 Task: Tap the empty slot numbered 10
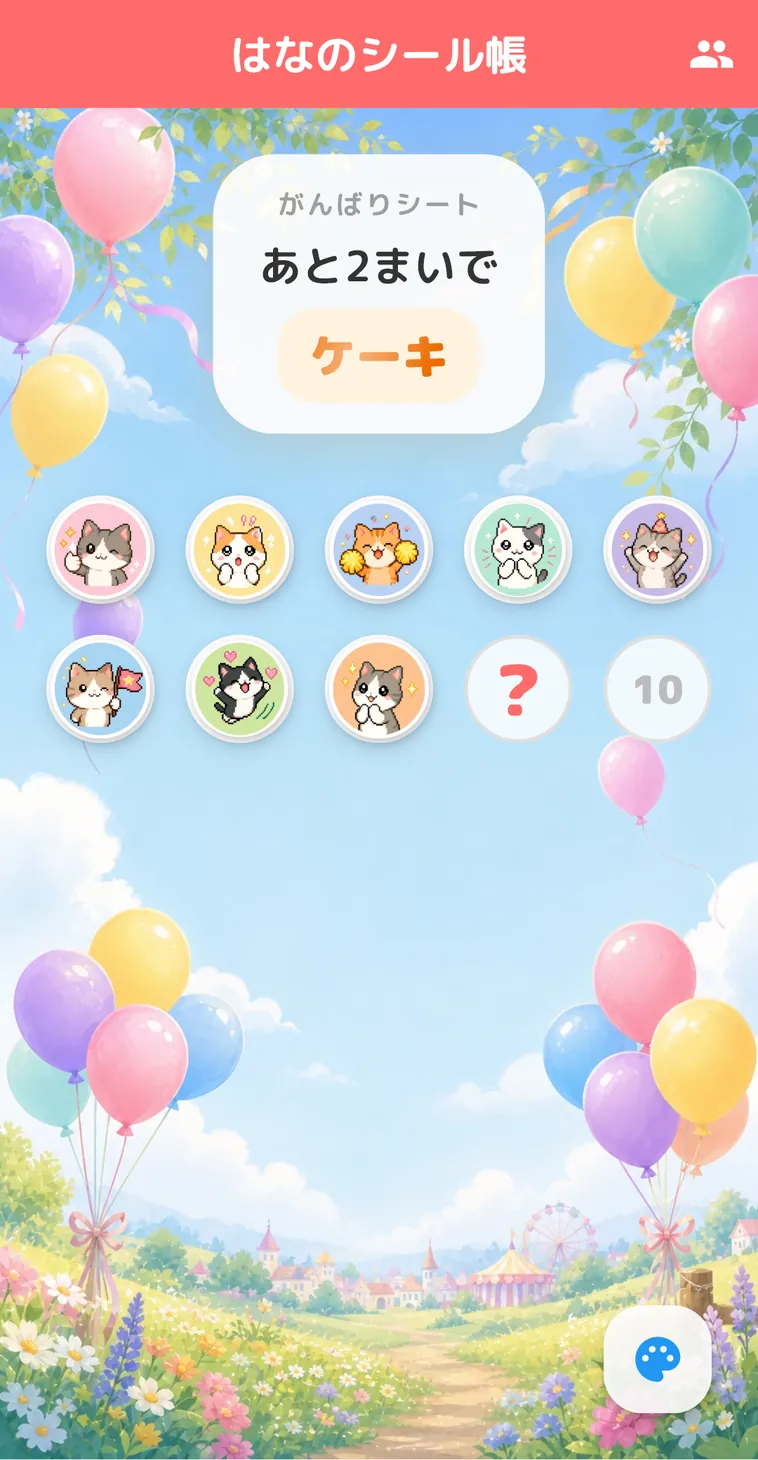(x=658, y=689)
